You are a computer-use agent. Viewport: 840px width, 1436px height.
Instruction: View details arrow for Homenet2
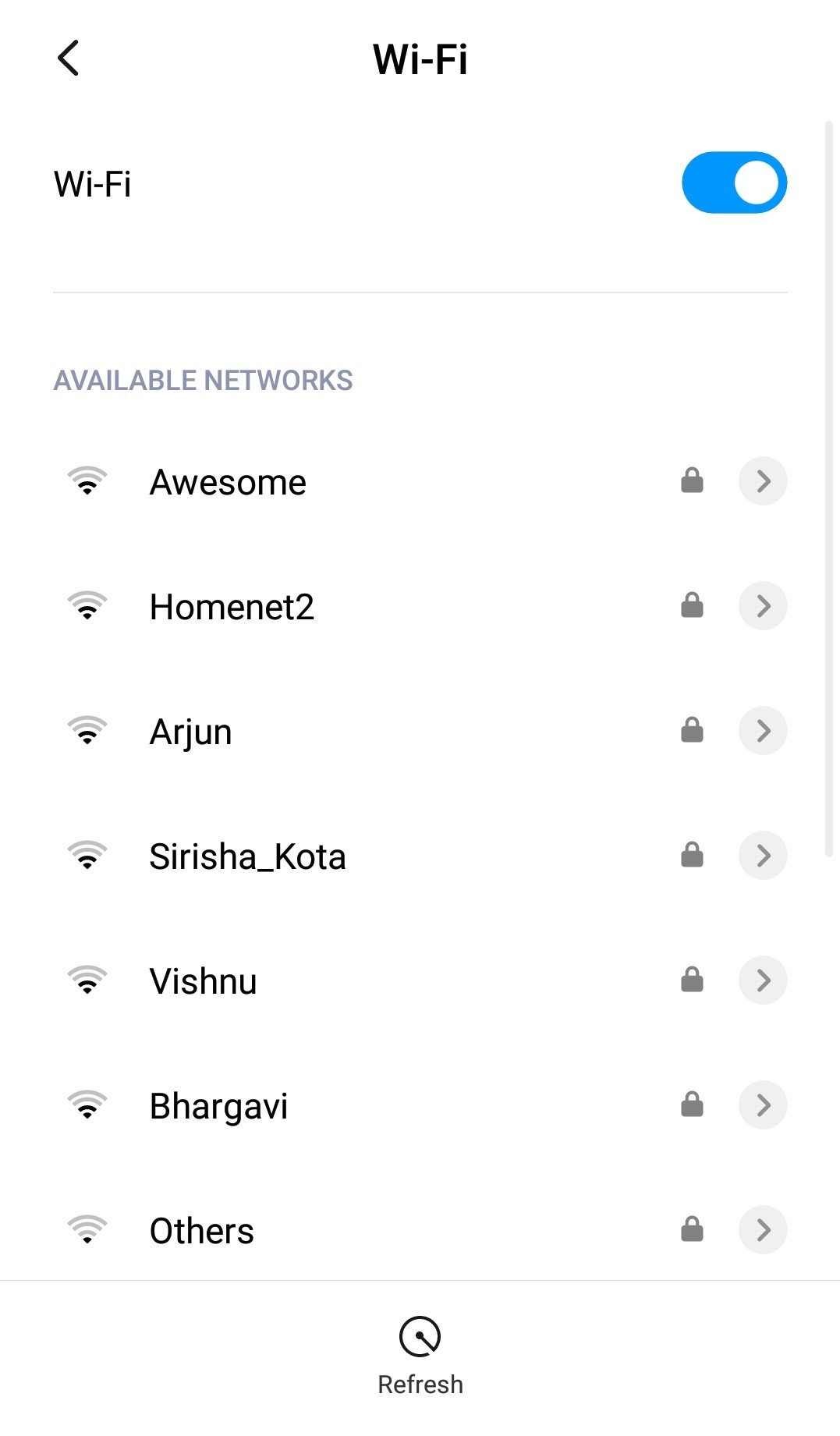762,606
